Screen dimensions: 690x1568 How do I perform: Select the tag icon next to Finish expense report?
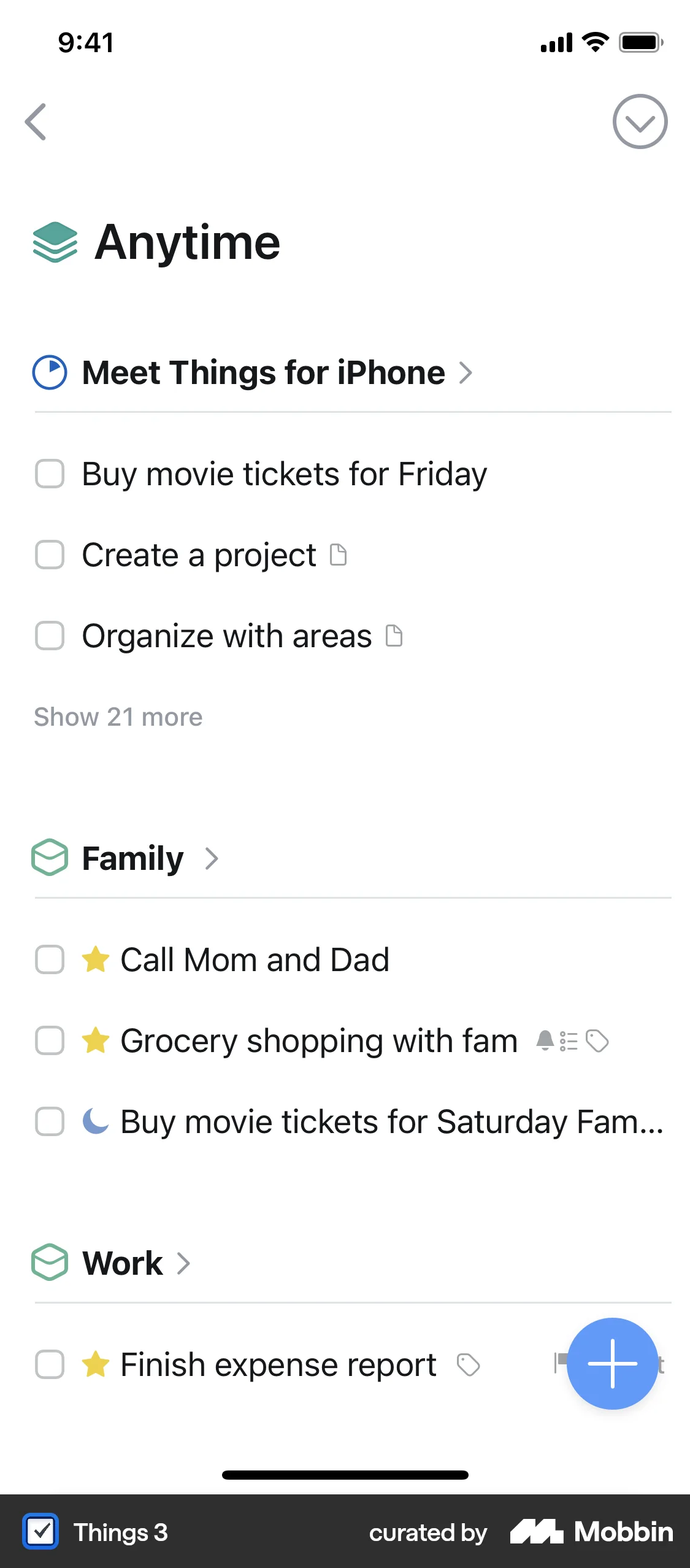pos(470,1364)
